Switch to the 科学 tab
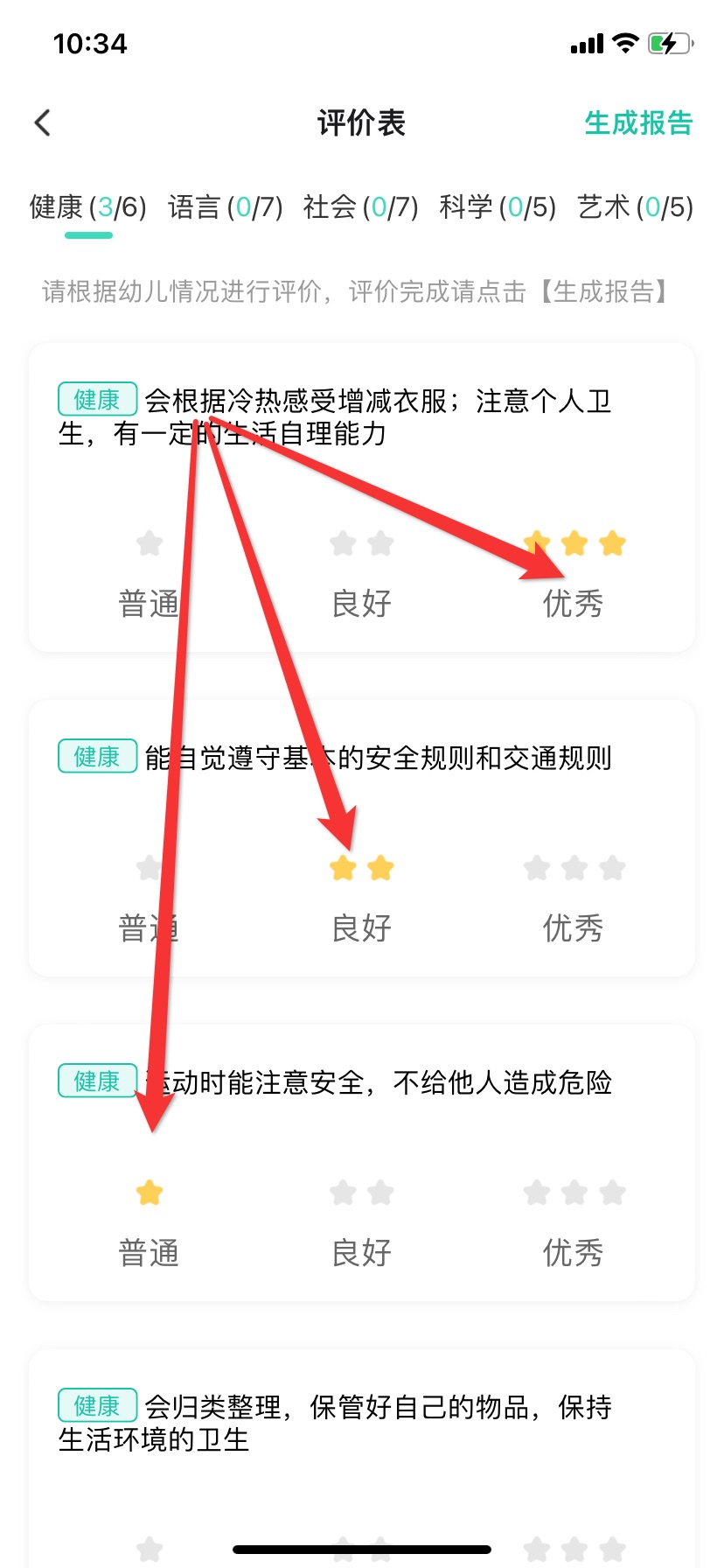 (497, 207)
